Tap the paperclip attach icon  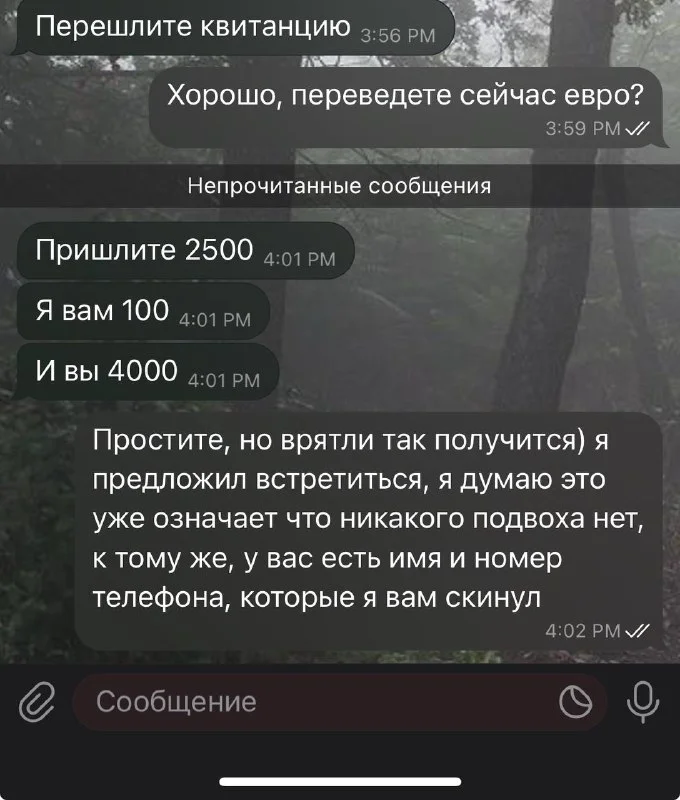(x=36, y=702)
